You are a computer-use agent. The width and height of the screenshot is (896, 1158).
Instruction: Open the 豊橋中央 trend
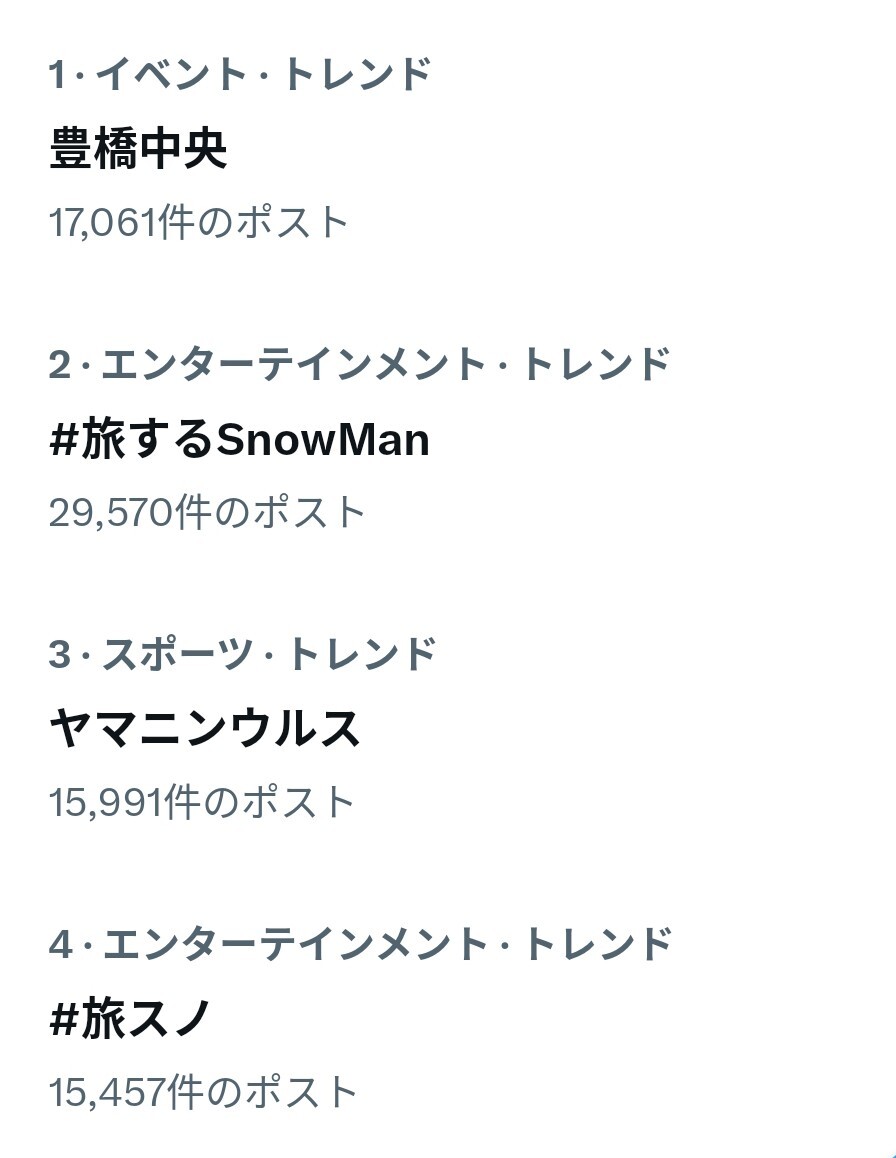pyautogui.click(x=138, y=149)
